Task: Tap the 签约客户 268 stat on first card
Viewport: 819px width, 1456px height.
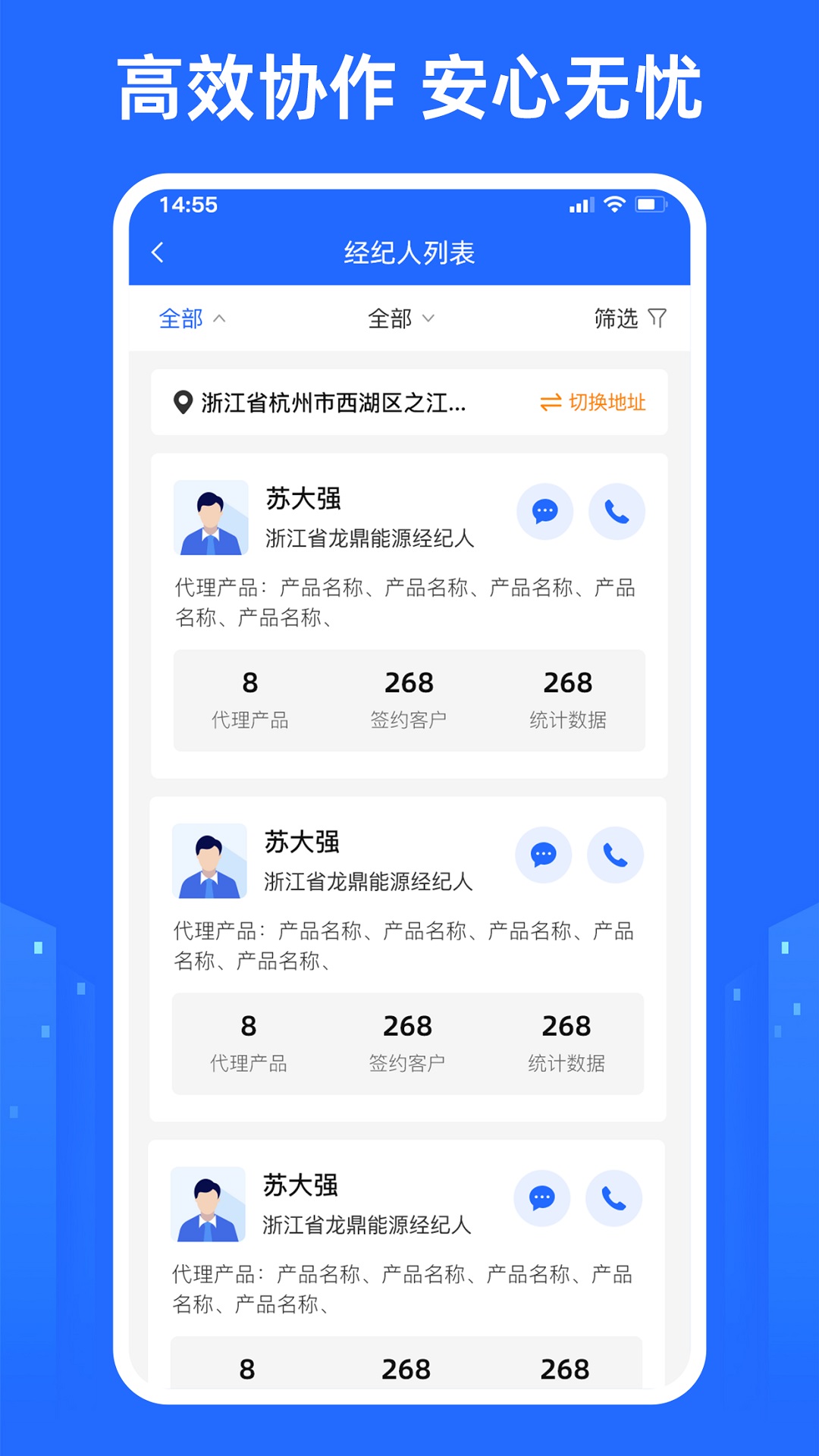Action: point(409,698)
